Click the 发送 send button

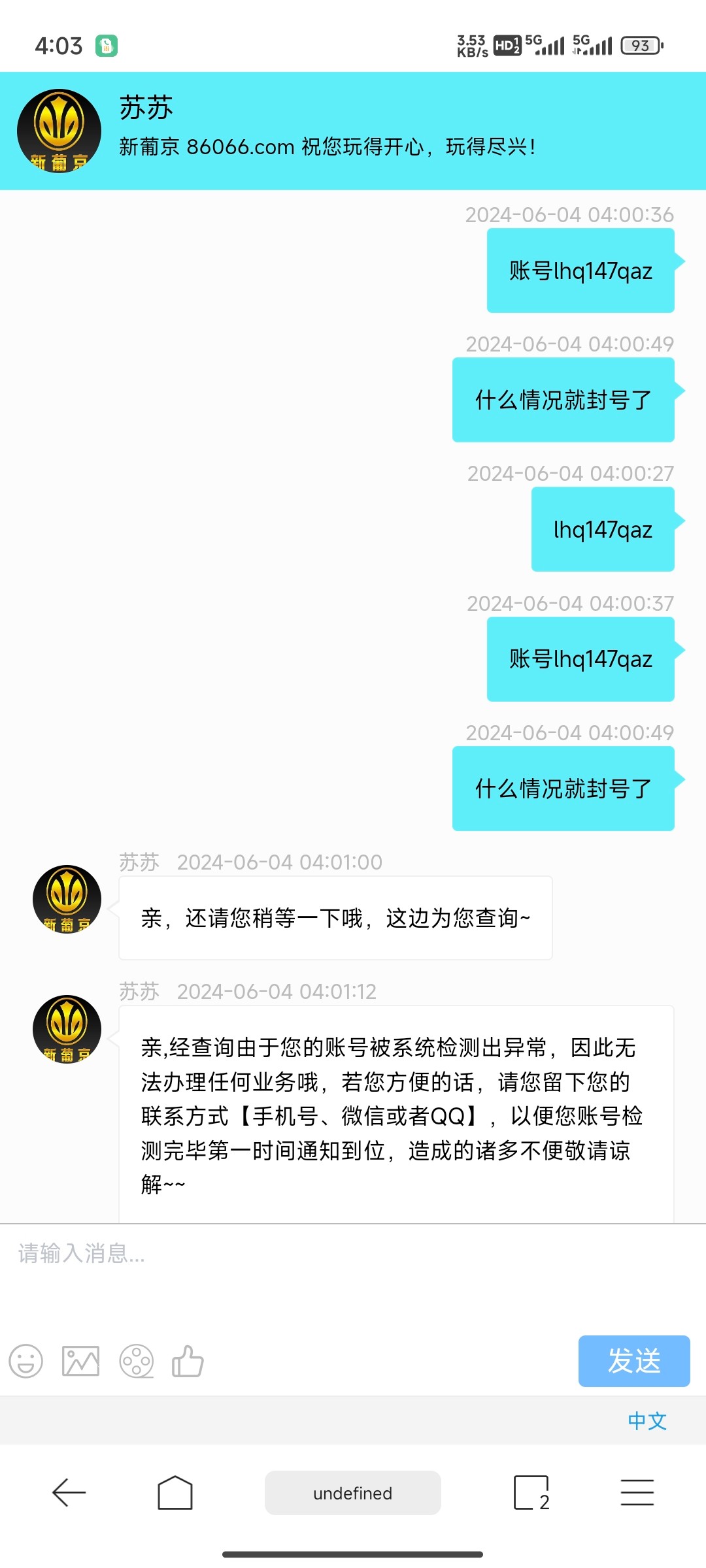633,1362
